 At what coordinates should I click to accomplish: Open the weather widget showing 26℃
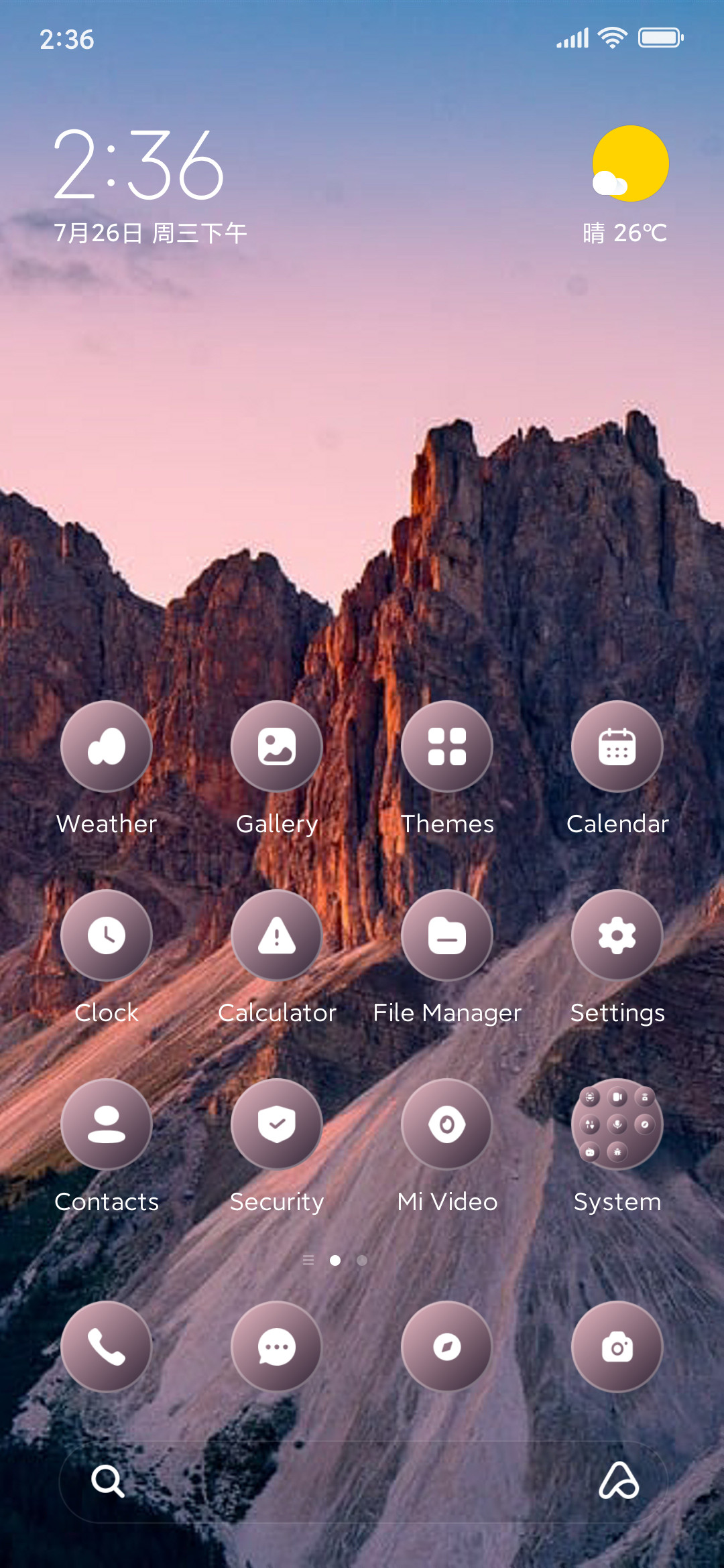(626, 186)
